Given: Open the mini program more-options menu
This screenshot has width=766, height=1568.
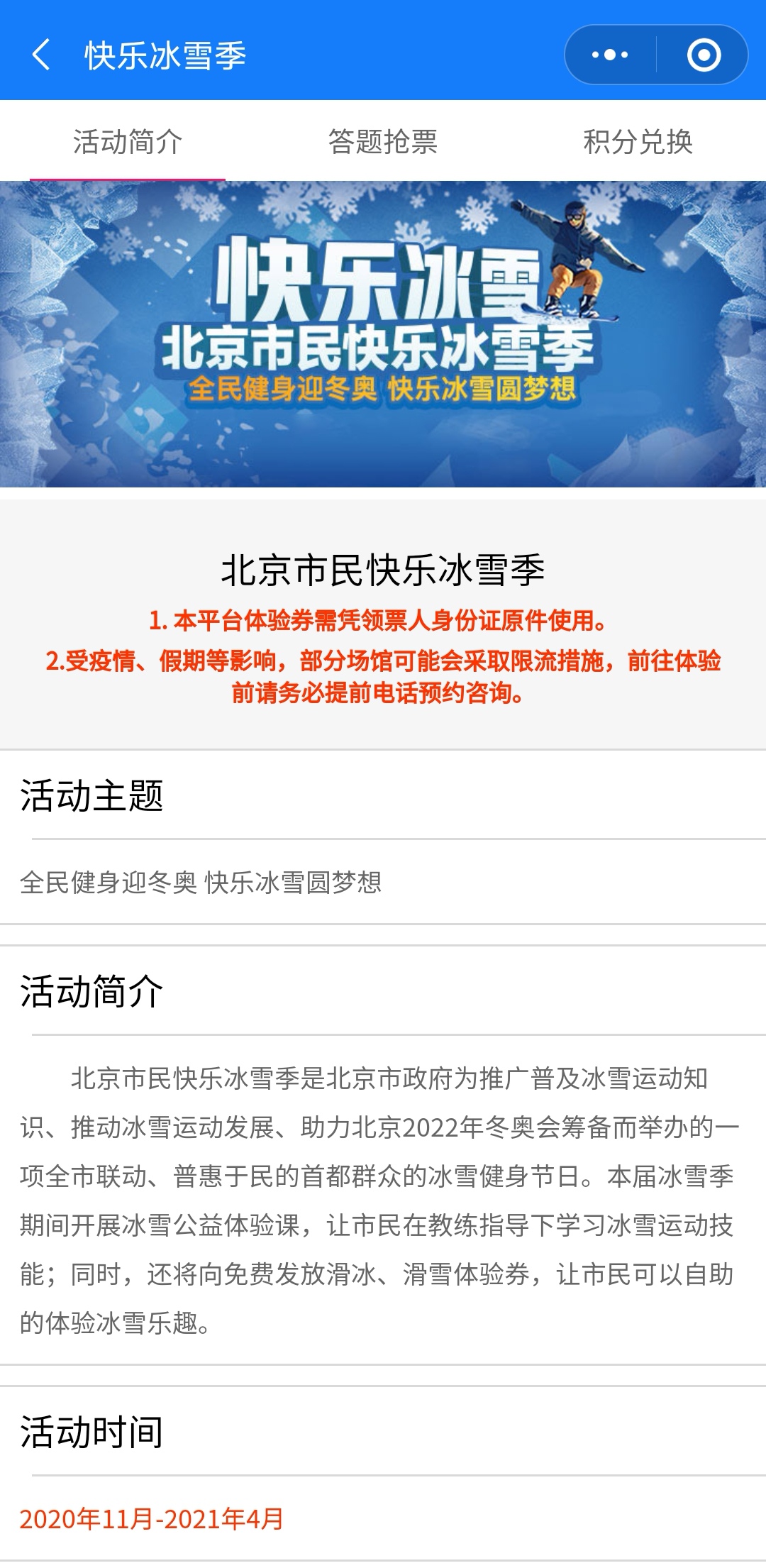Looking at the screenshot, I should tap(610, 55).
